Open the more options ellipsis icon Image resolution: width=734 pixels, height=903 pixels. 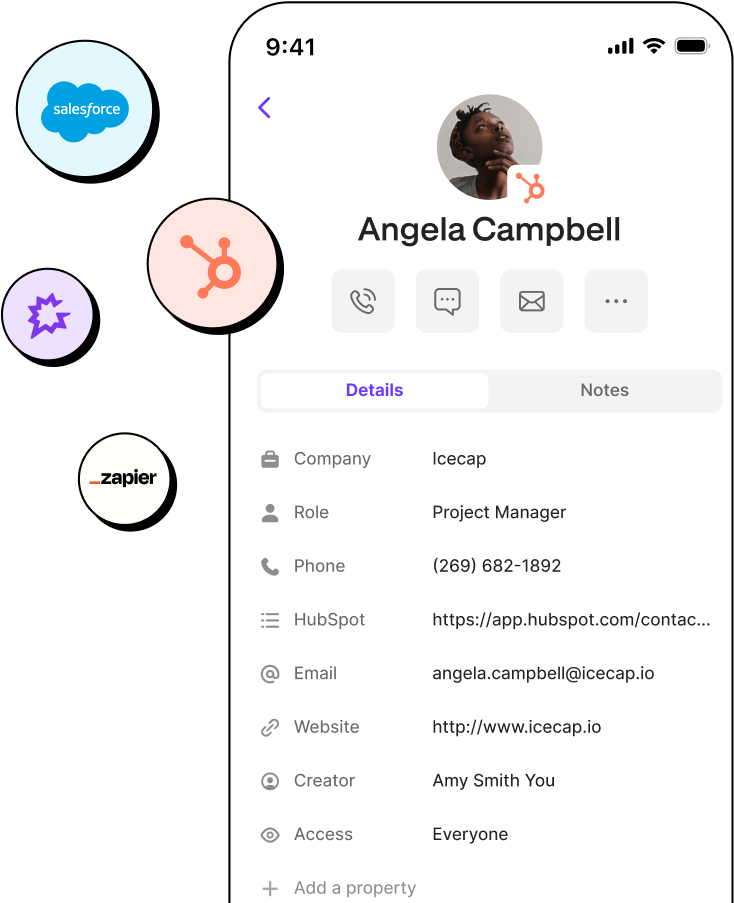(x=616, y=300)
